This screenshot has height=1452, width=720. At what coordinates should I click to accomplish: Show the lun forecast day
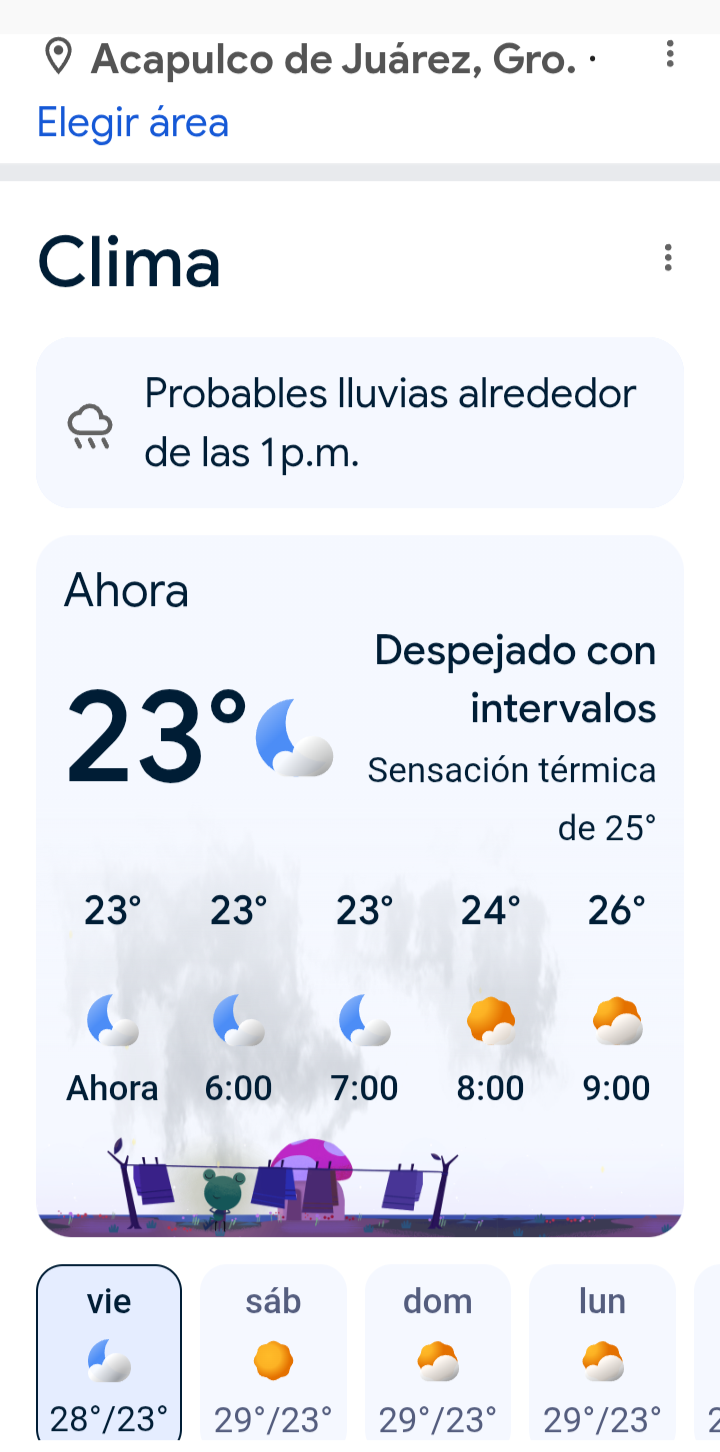click(x=601, y=1355)
